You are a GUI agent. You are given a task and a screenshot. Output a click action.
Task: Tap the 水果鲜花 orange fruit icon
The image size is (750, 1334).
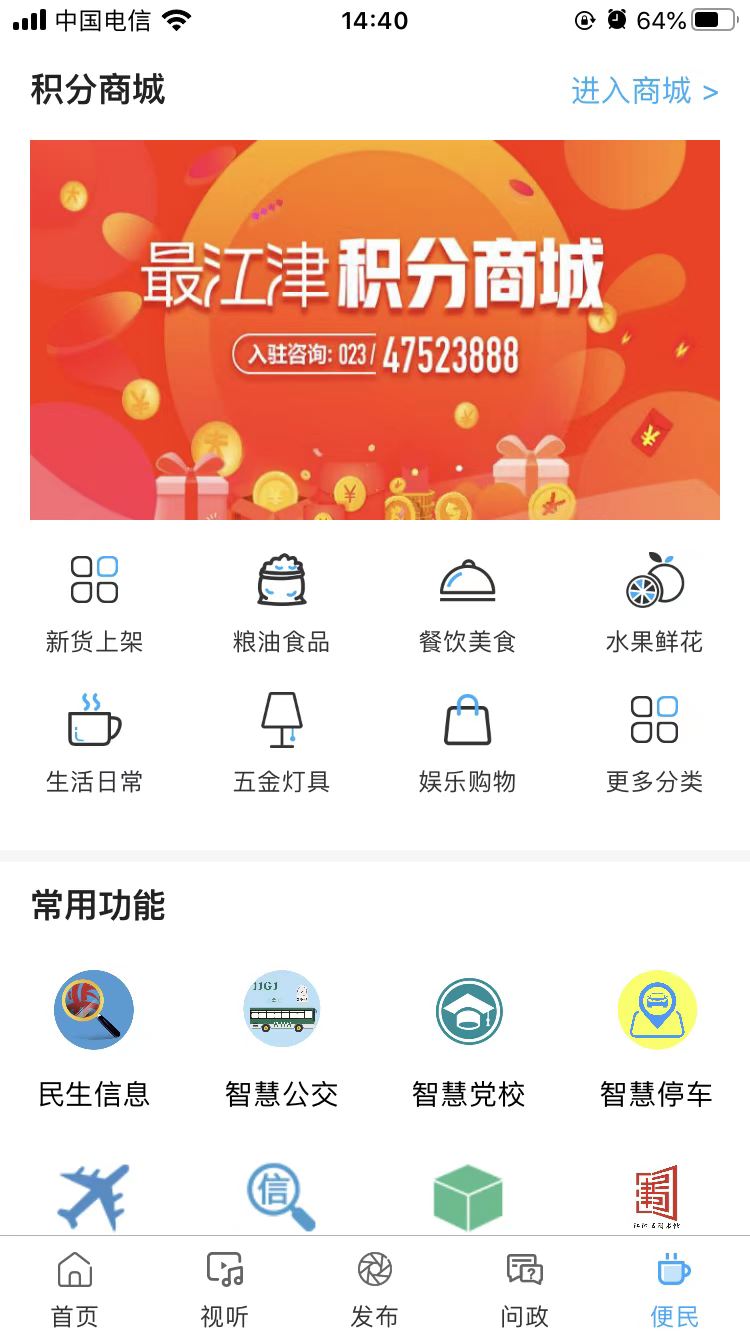tap(655, 580)
